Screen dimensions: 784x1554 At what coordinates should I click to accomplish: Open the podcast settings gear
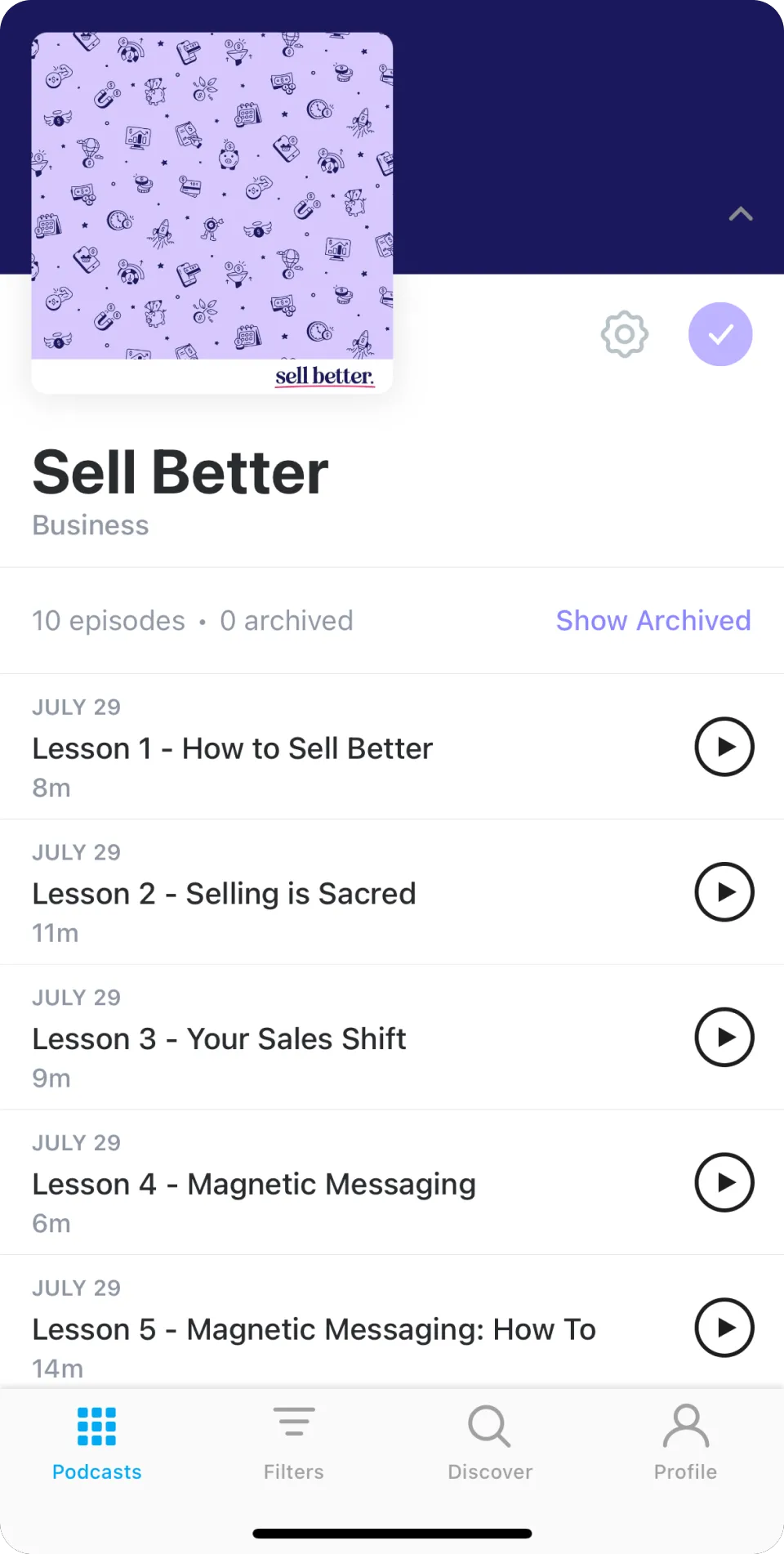tap(625, 334)
